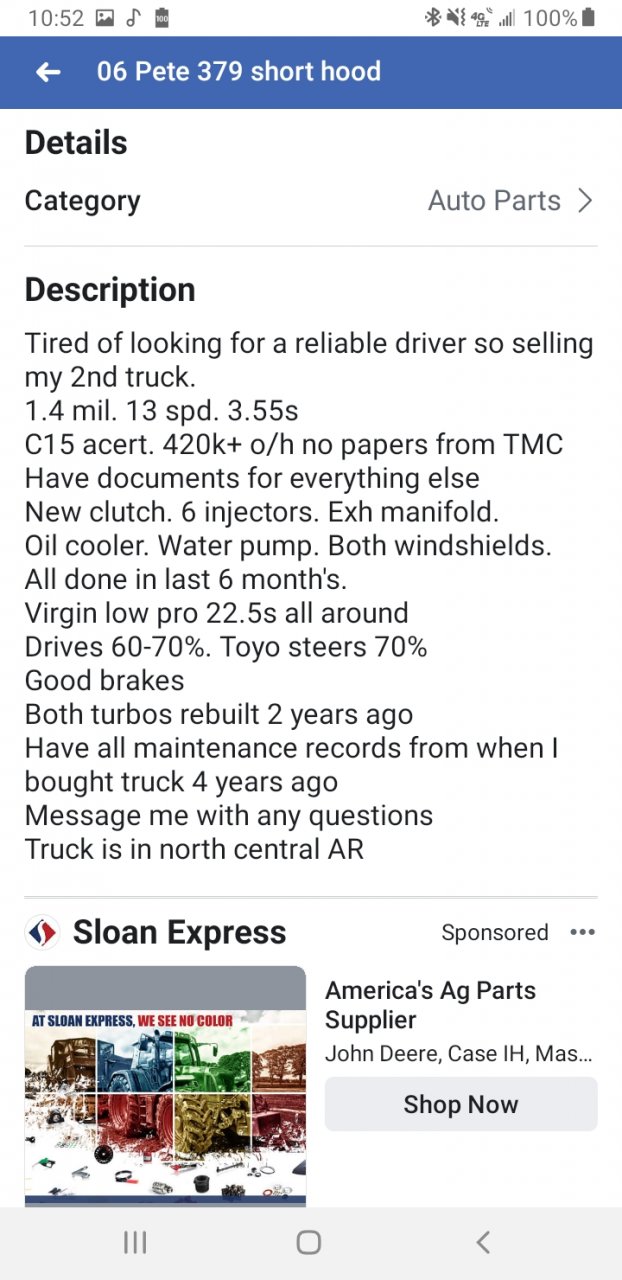Go back from the listing page
Image resolution: width=622 pixels, height=1280 pixels.
(x=48, y=72)
